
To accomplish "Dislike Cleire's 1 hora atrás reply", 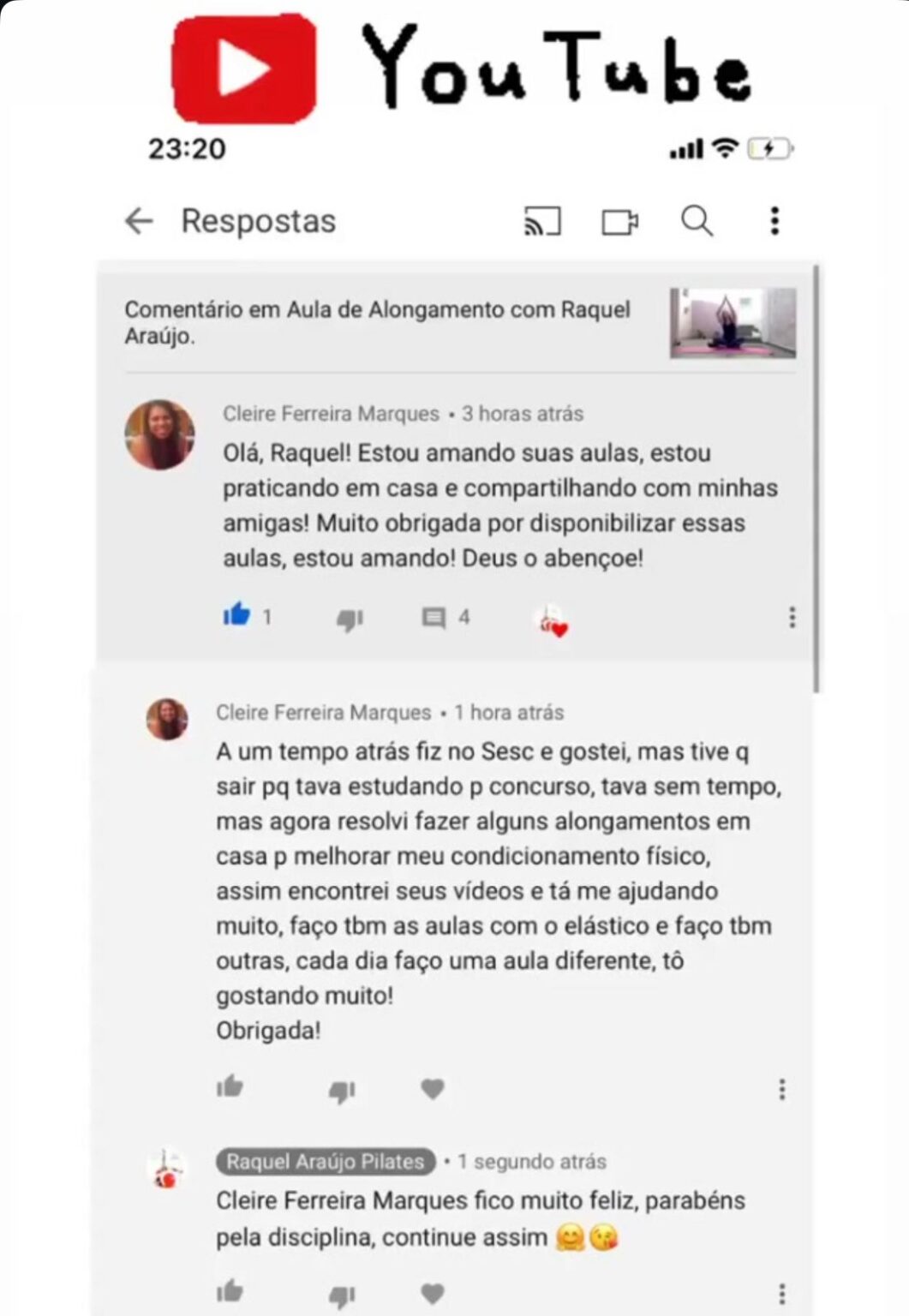I will coord(342,1091).
